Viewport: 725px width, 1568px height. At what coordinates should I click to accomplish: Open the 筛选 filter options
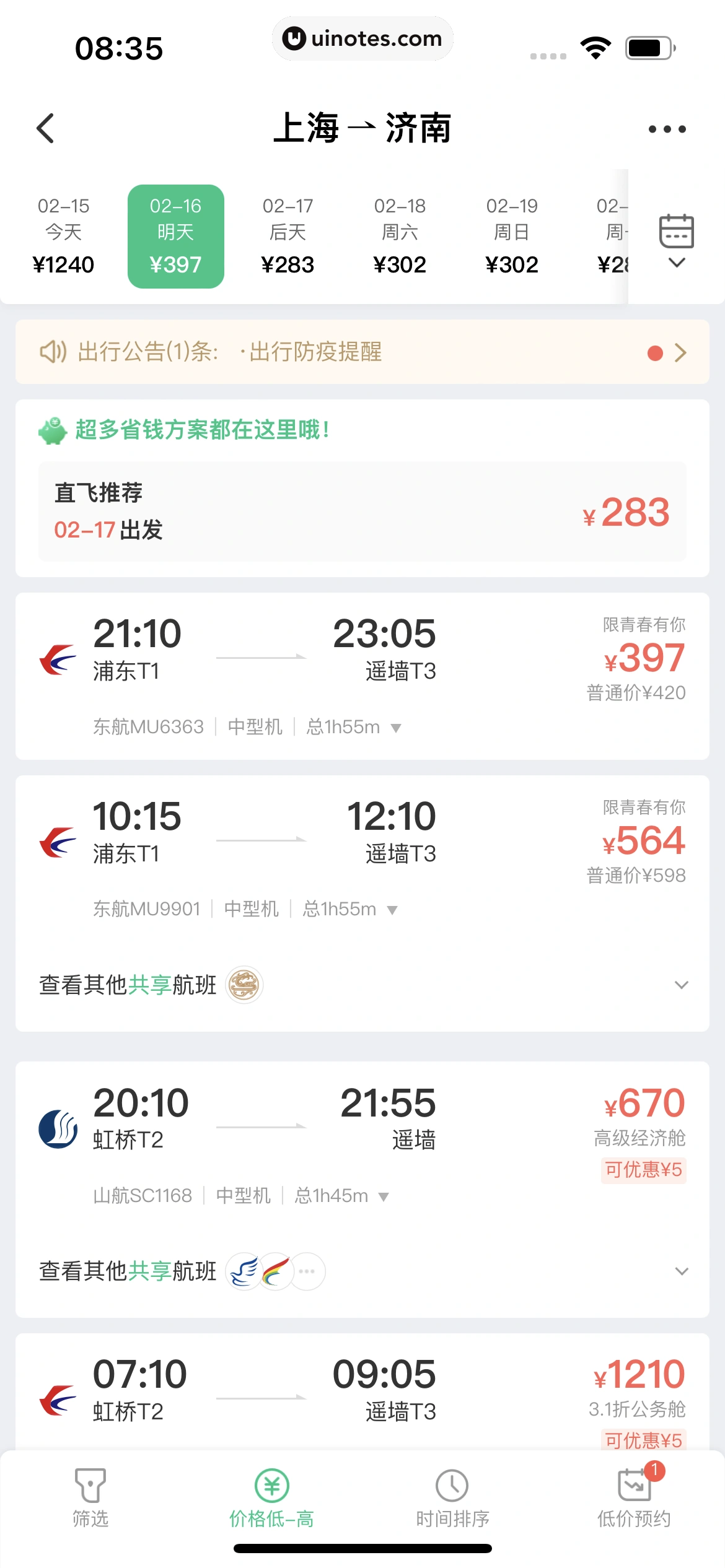(x=90, y=1497)
